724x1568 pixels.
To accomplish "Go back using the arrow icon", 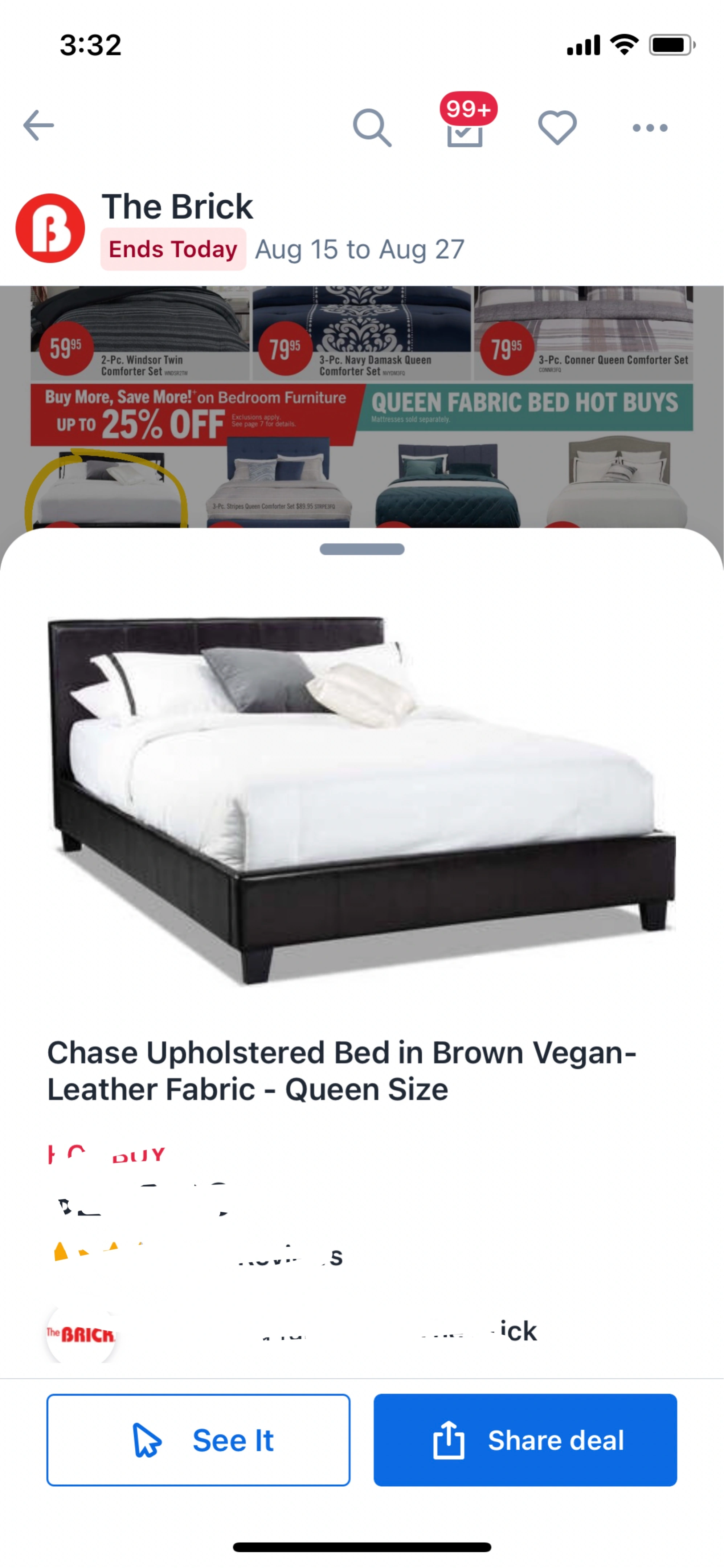I will click(x=38, y=125).
